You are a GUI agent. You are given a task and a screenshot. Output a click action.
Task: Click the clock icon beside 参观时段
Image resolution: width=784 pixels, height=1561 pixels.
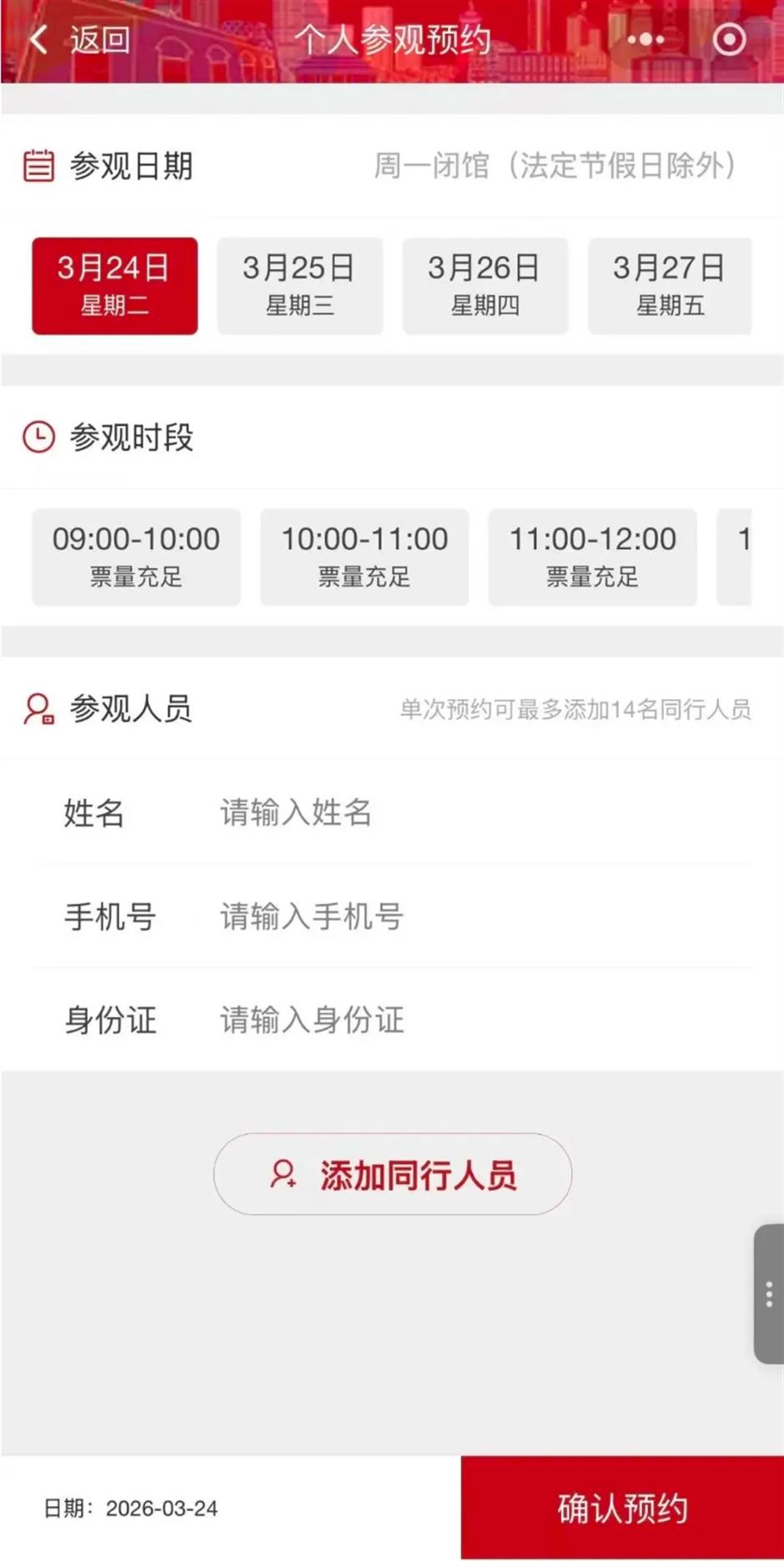tap(39, 436)
